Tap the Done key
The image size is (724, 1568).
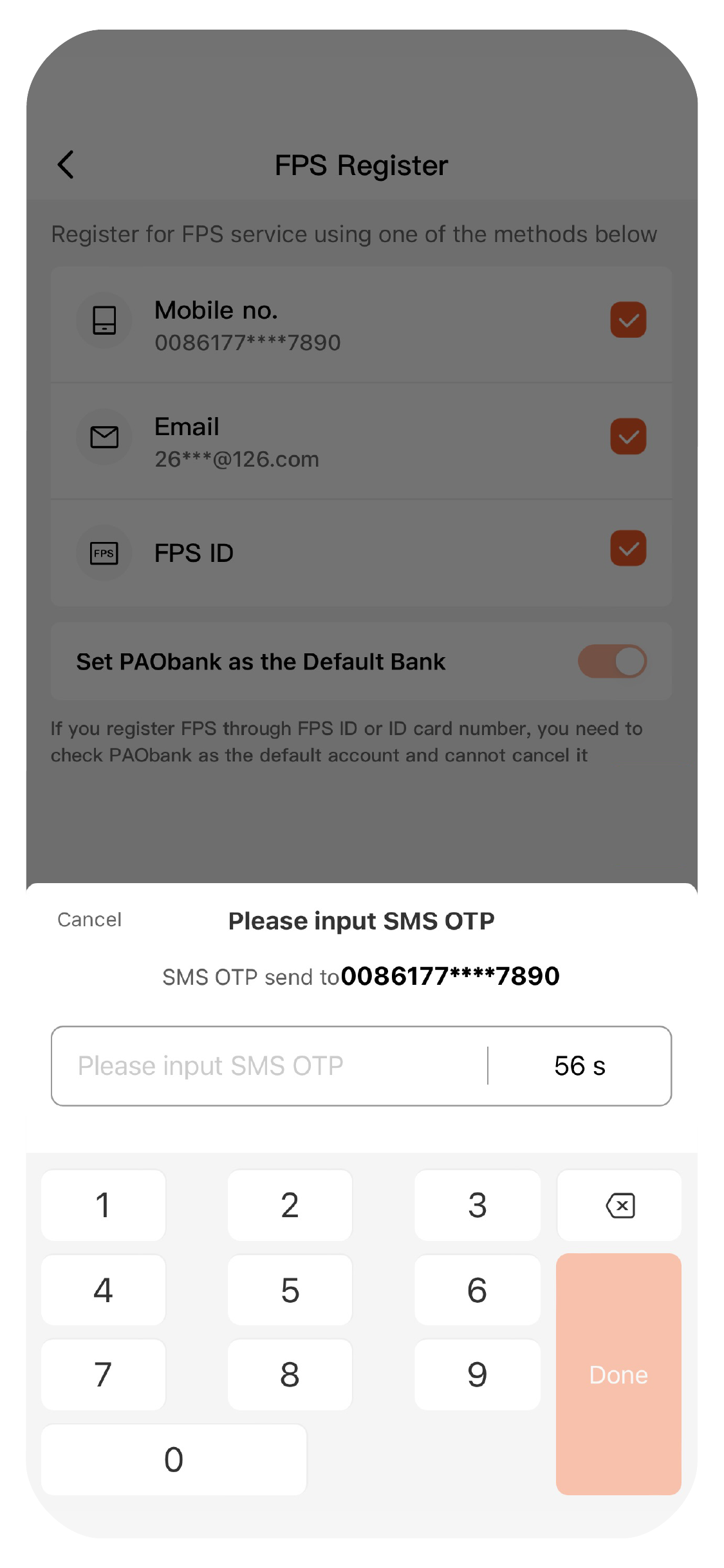click(618, 1374)
